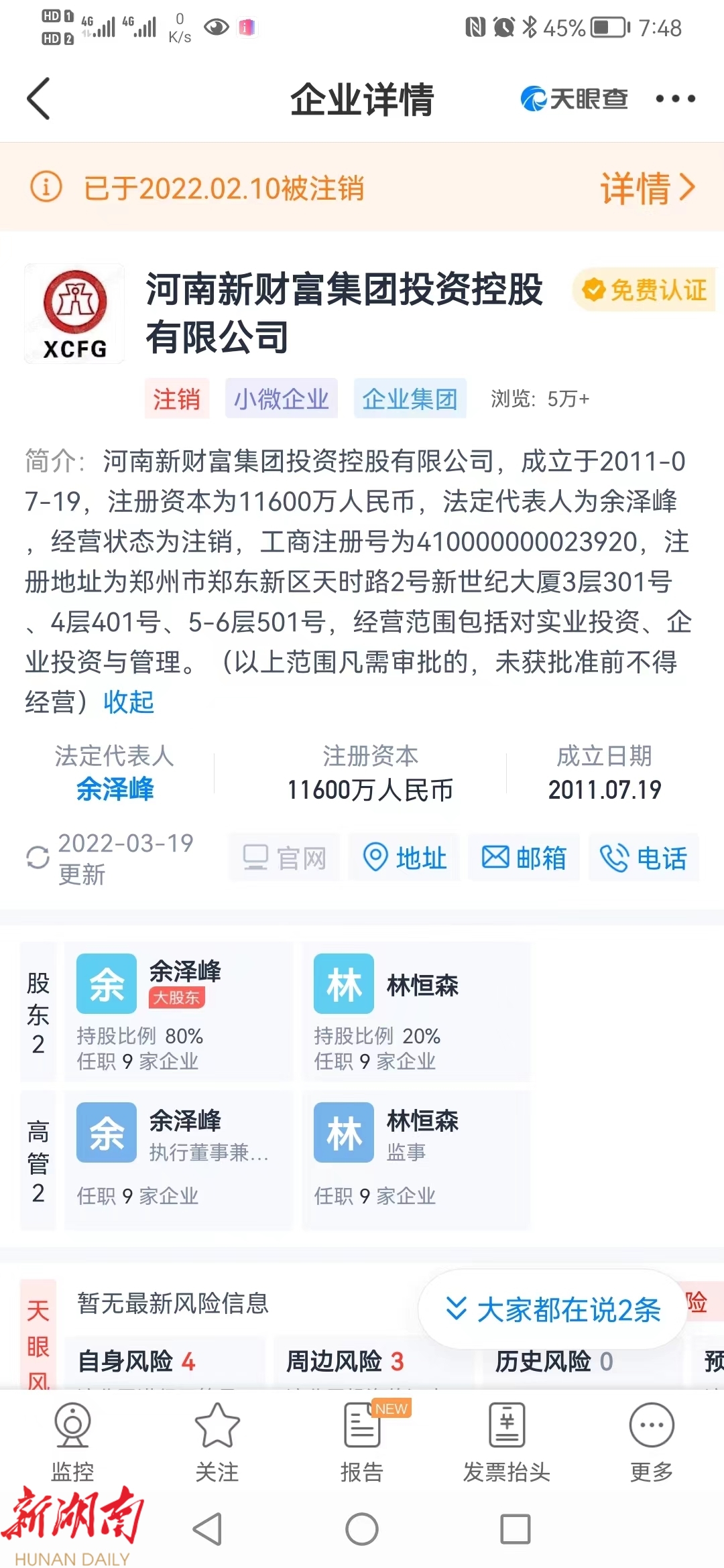The image size is (724, 1568).
Task: Go back from the 企业详情 page
Action: [39, 99]
